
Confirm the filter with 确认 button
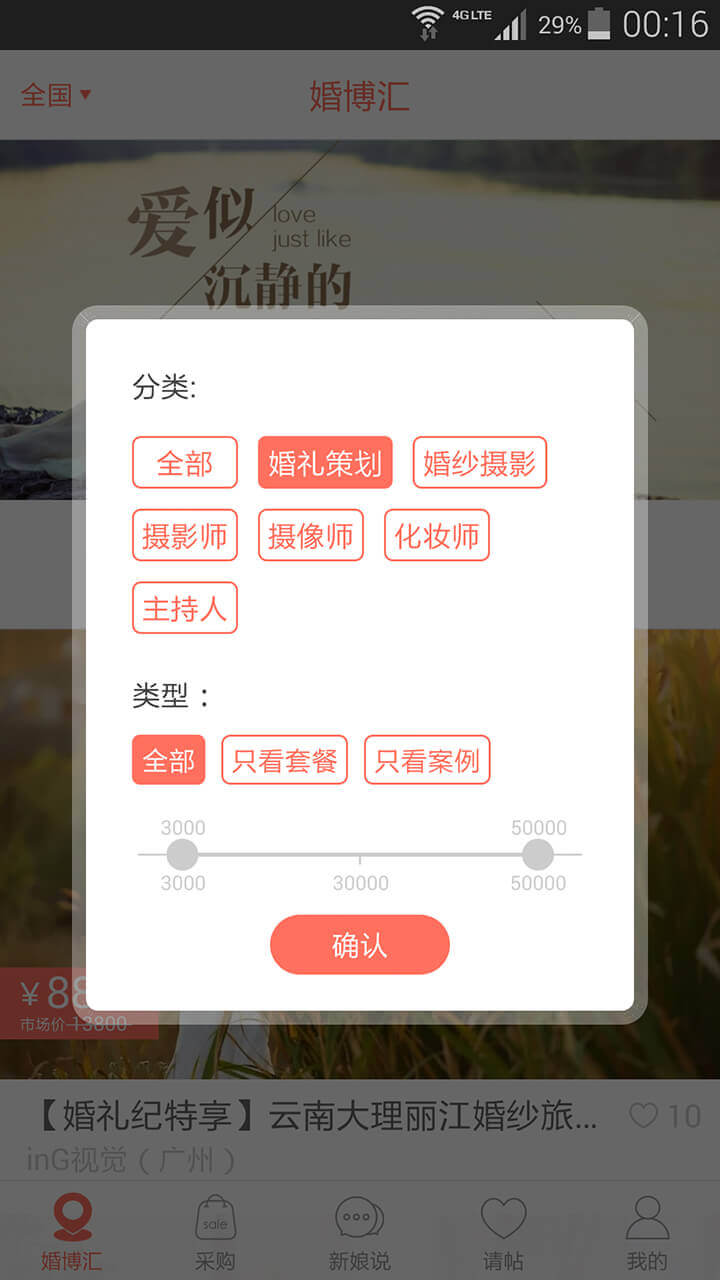tap(359, 945)
